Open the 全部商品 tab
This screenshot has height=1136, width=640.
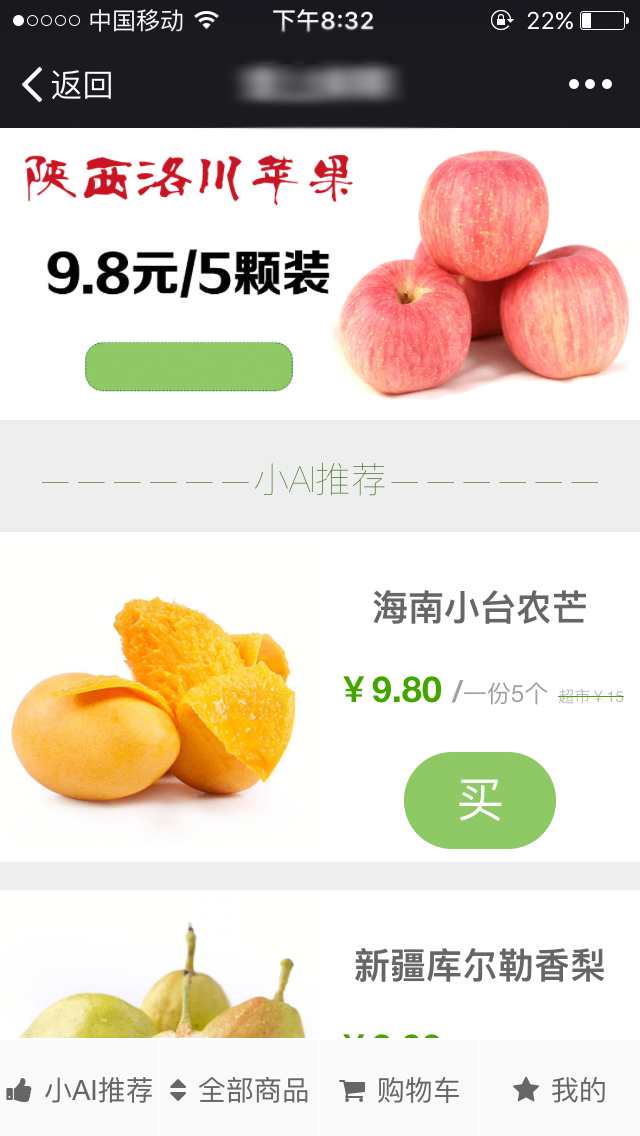[x=239, y=1090]
